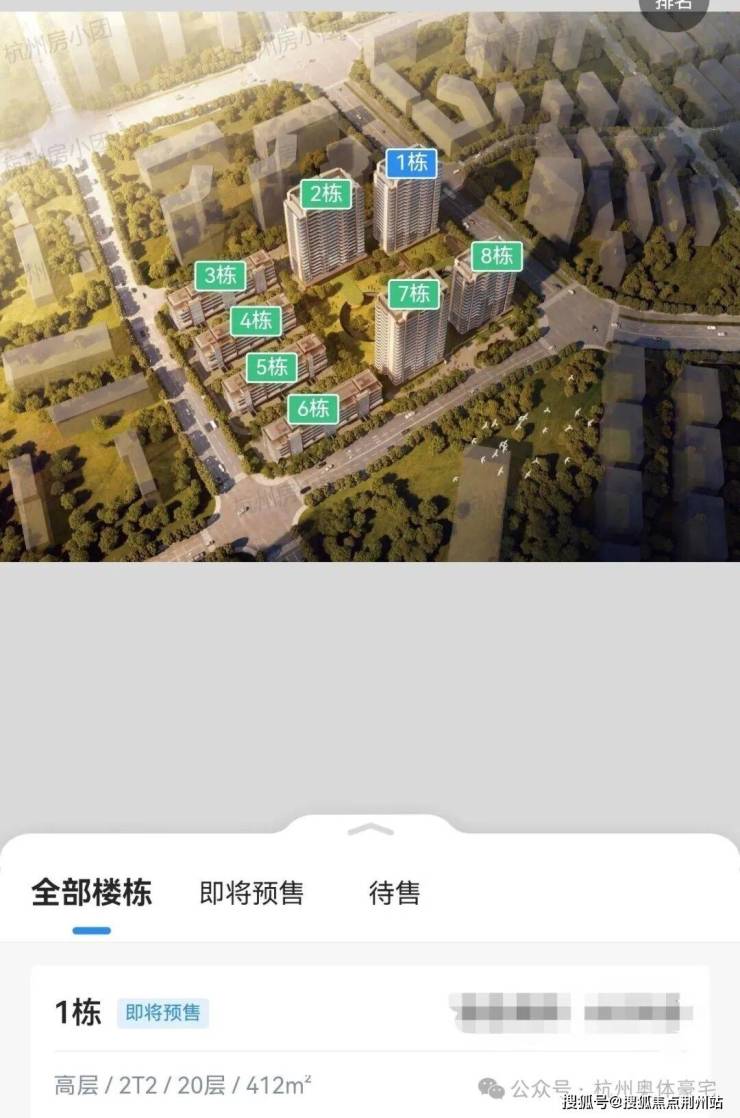Switch to the 即将预售 tab

[251, 892]
